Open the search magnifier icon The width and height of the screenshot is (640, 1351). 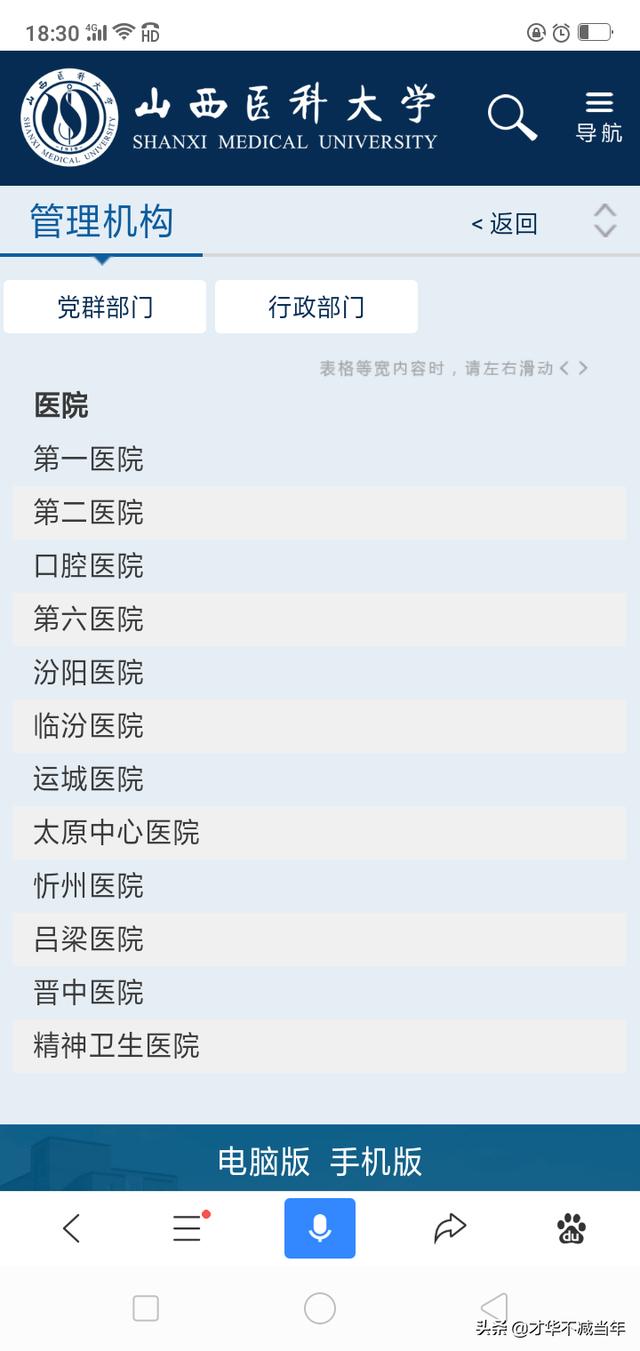(x=512, y=117)
